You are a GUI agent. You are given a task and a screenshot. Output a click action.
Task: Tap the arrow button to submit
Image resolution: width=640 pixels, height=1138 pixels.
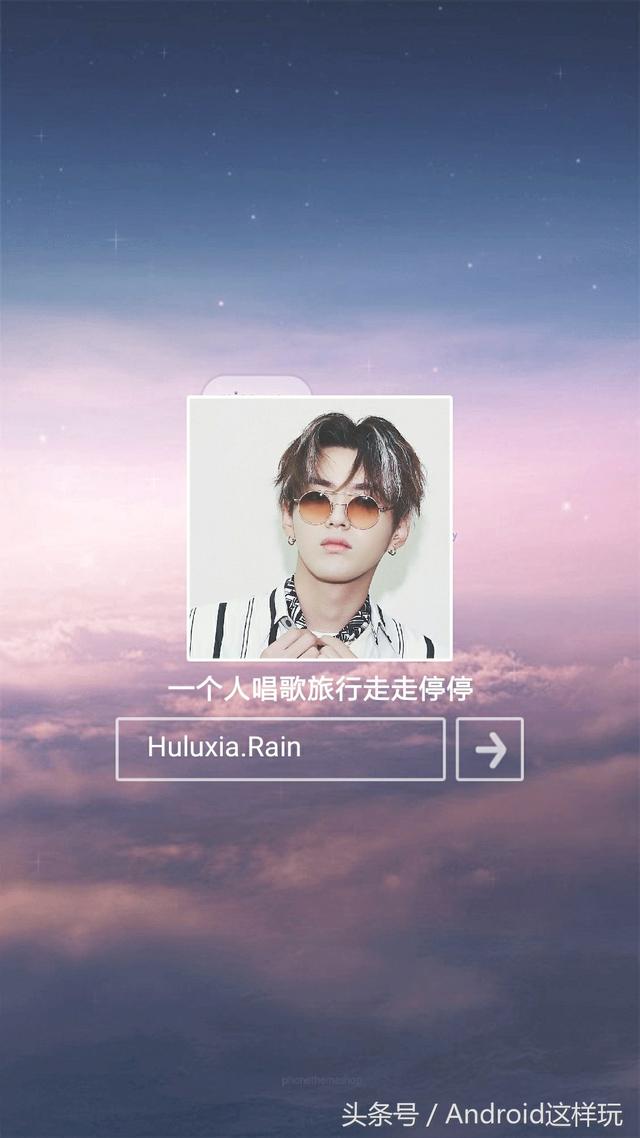tap(489, 749)
